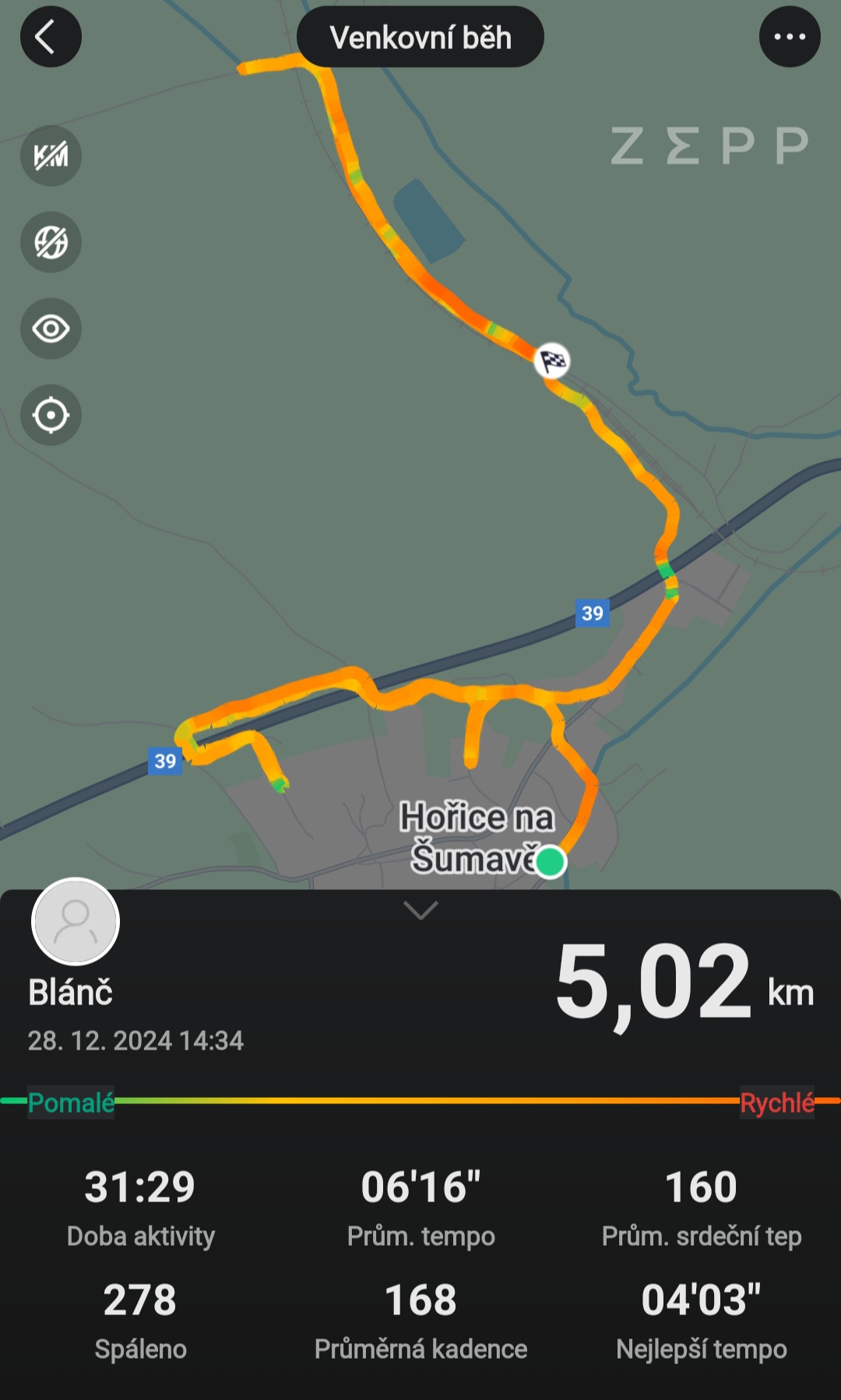Open the three-dot overflow menu
The image size is (841, 1400).
pos(789,37)
